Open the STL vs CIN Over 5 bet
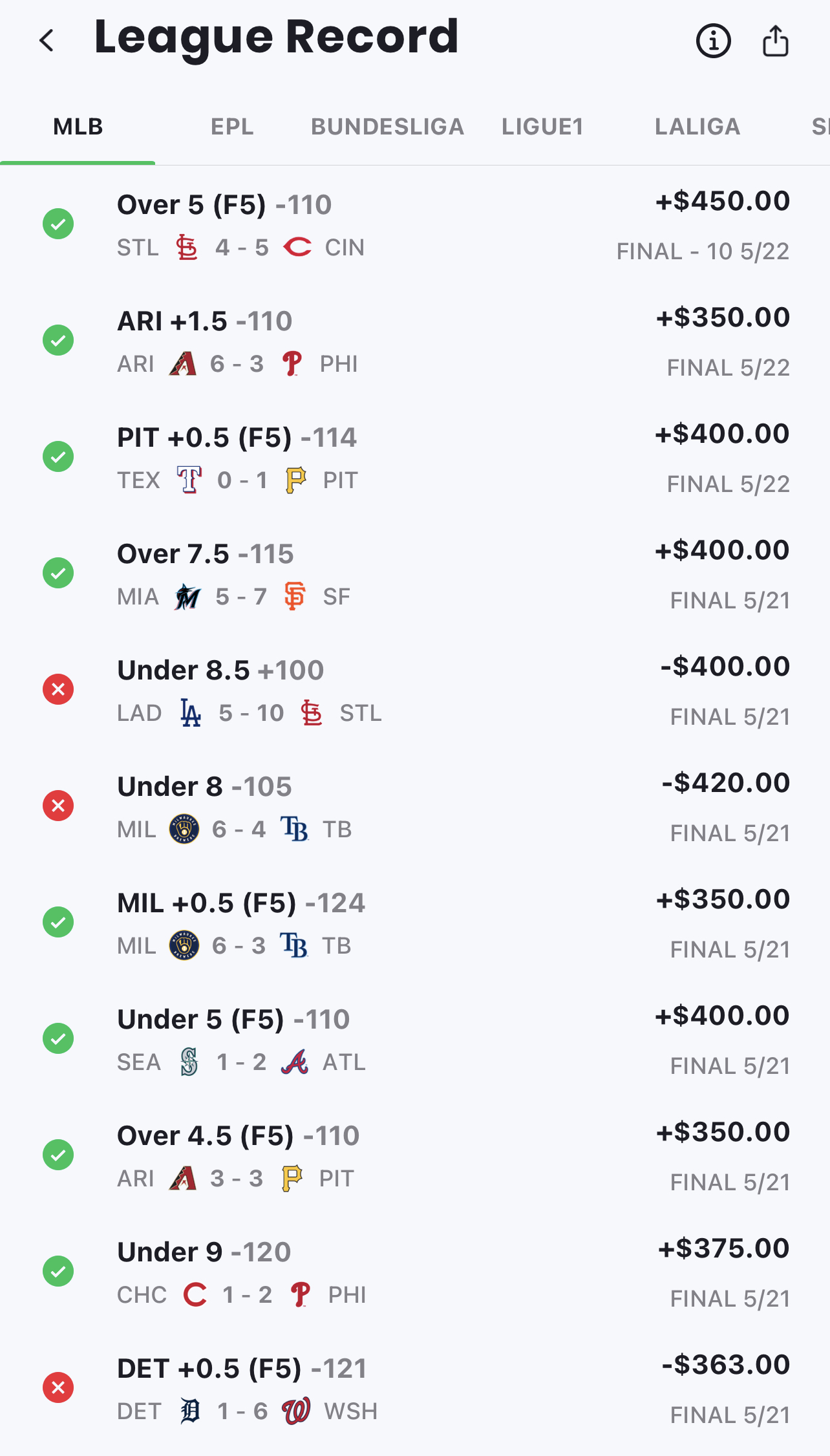Viewport: 830px width, 1456px height. 414,224
